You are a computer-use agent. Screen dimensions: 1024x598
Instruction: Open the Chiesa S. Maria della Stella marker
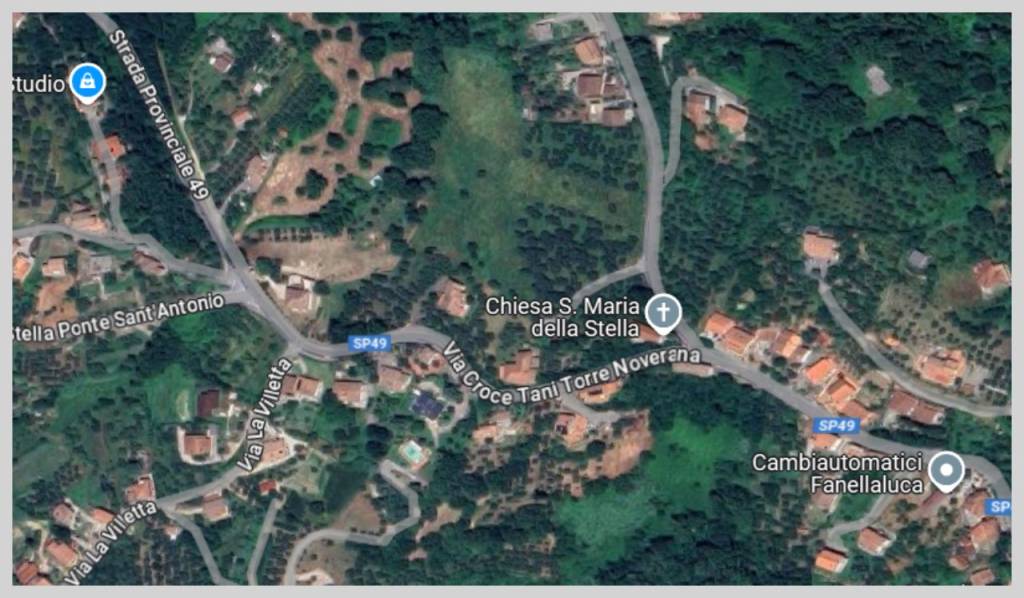pos(661,311)
